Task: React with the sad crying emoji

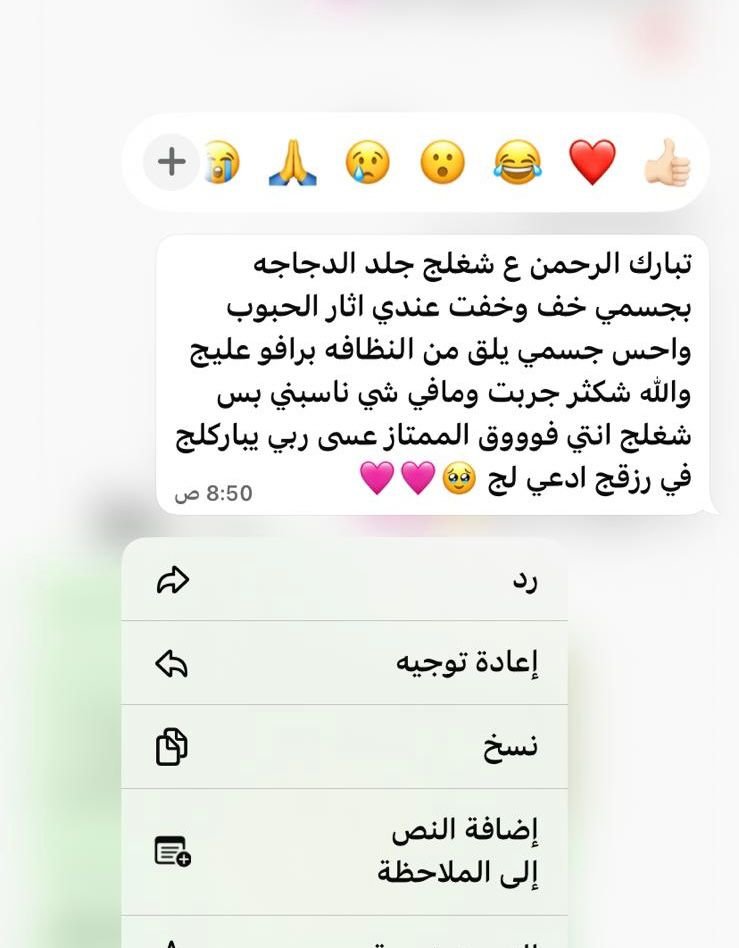Action: (368, 162)
